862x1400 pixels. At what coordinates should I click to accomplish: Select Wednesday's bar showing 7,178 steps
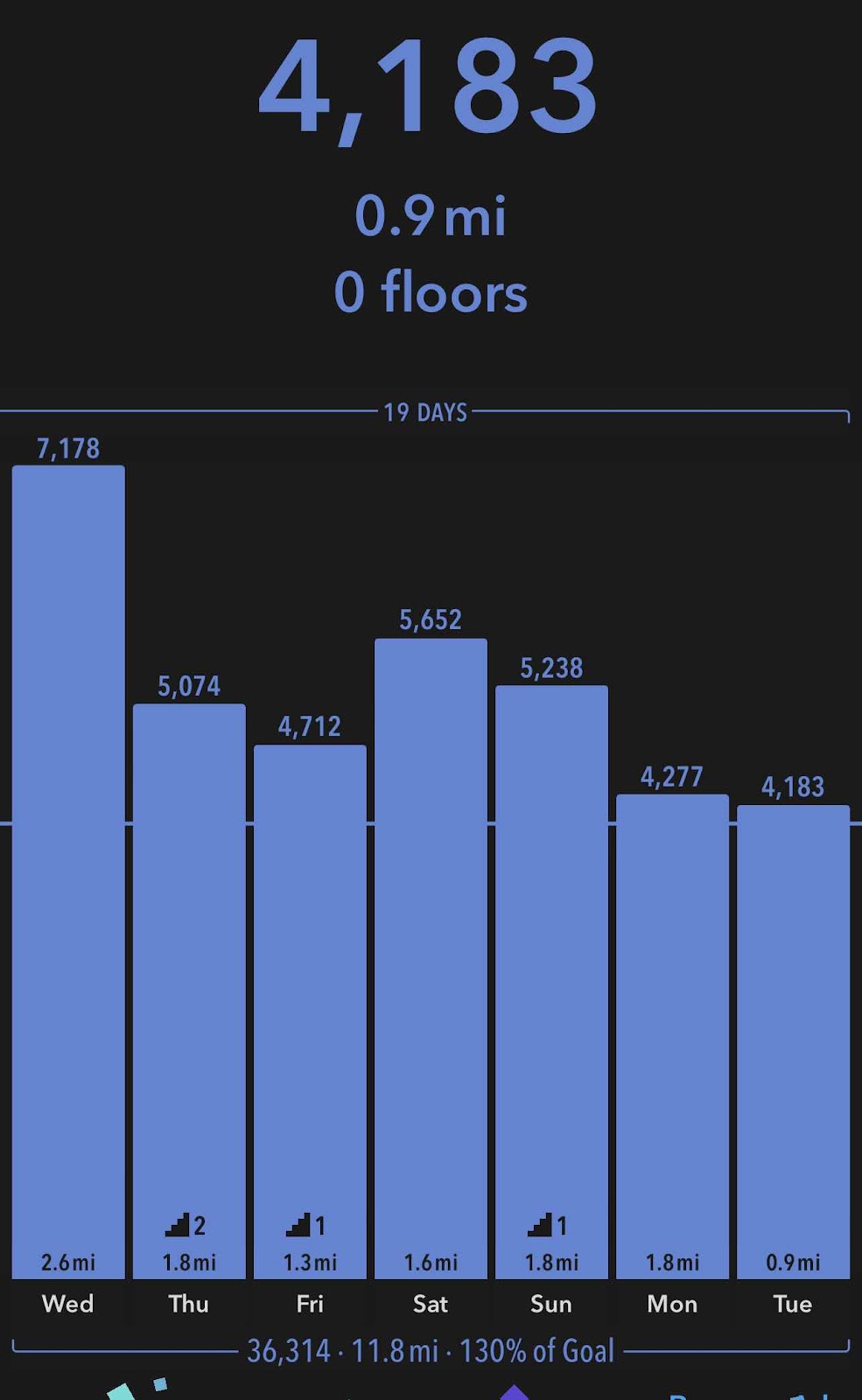click(x=68, y=871)
